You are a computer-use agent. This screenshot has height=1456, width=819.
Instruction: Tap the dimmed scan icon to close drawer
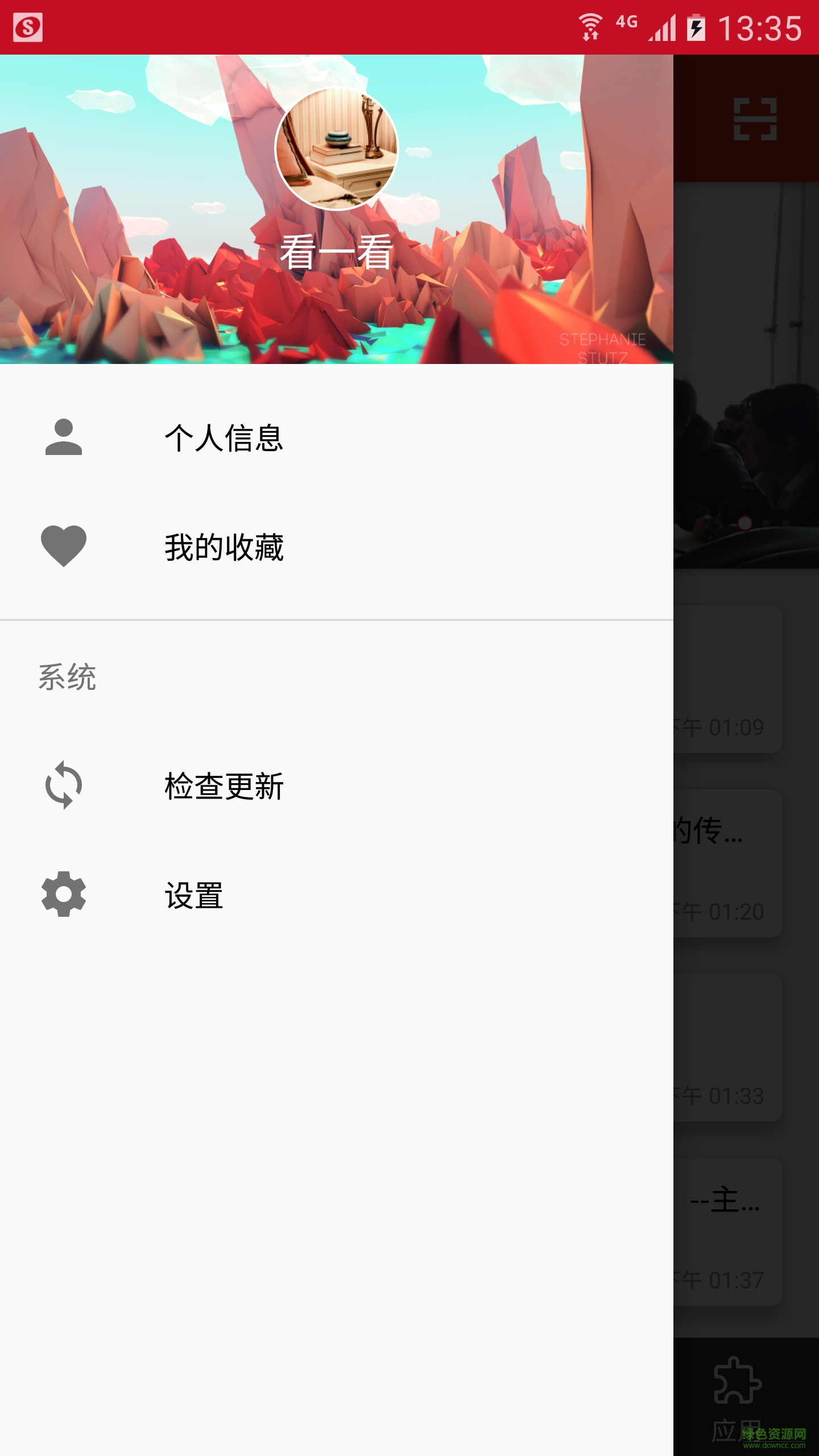coord(755,119)
